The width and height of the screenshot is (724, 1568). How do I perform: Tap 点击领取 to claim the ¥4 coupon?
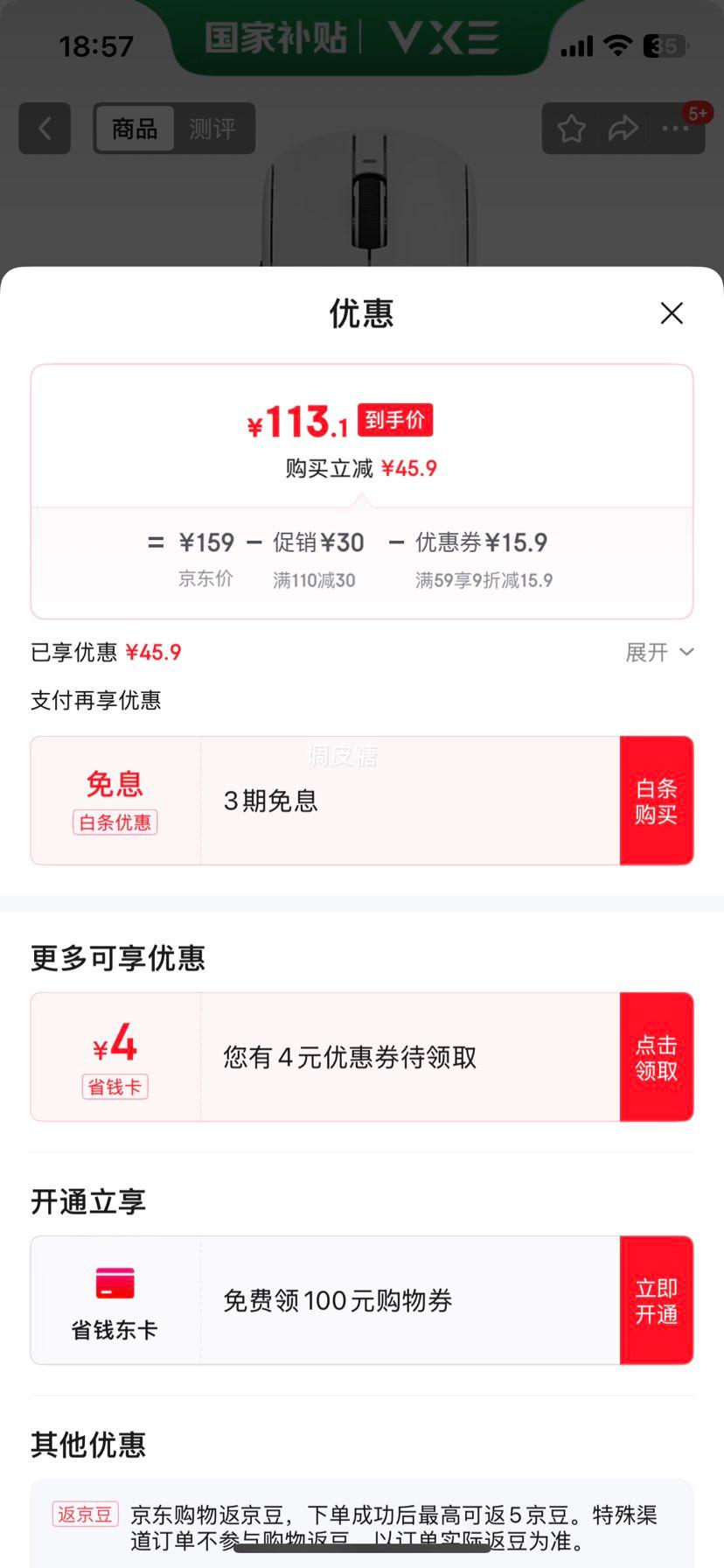pyautogui.click(x=657, y=1057)
